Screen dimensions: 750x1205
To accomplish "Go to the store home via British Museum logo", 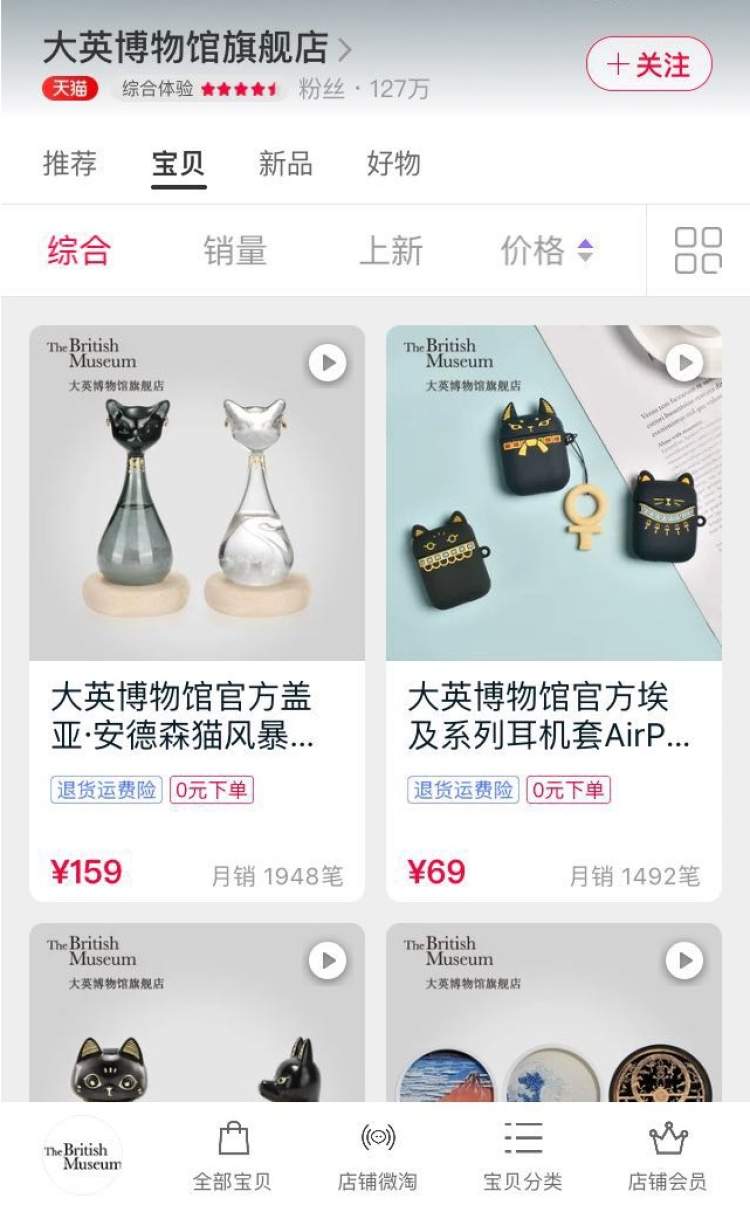I will (82, 1156).
